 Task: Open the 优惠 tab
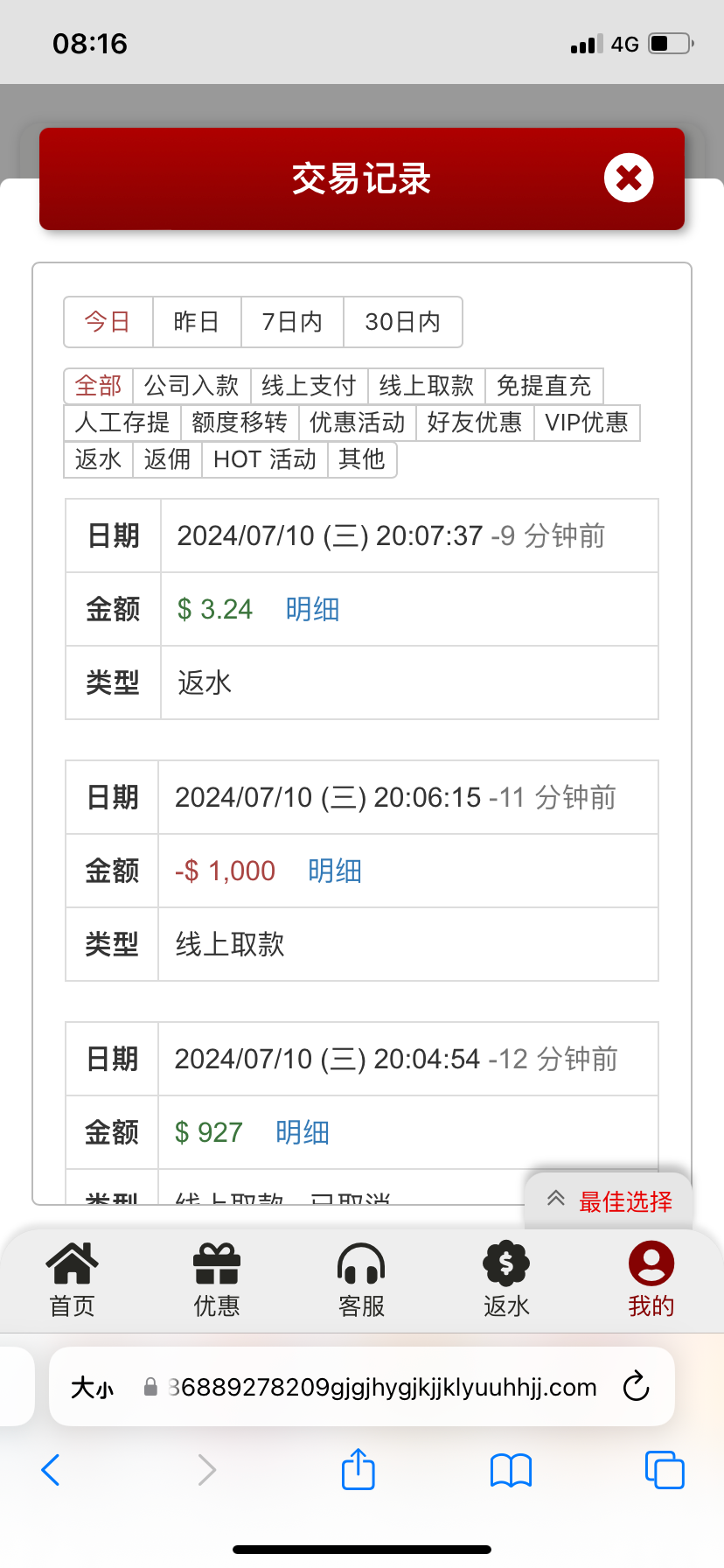click(x=216, y=1279)
